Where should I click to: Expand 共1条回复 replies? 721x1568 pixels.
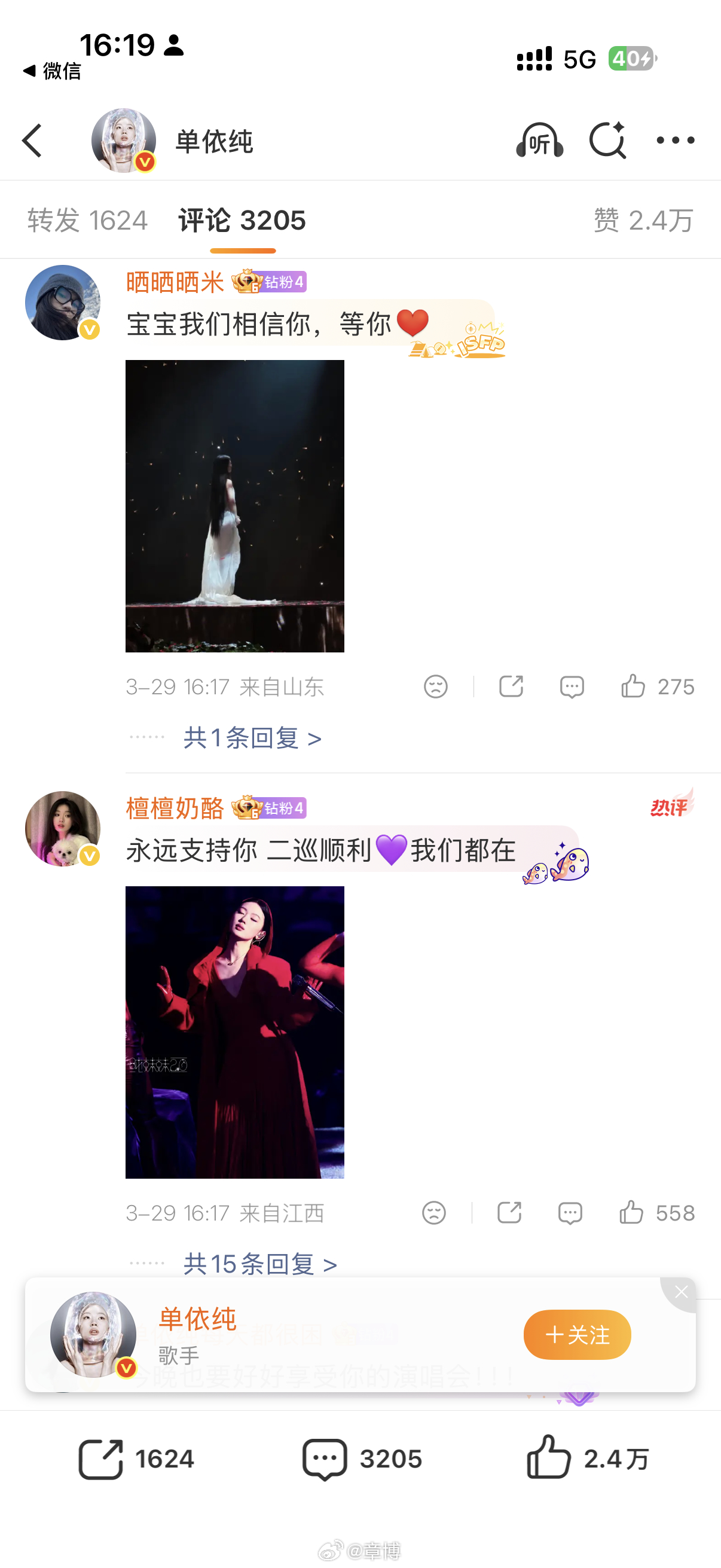252,738
